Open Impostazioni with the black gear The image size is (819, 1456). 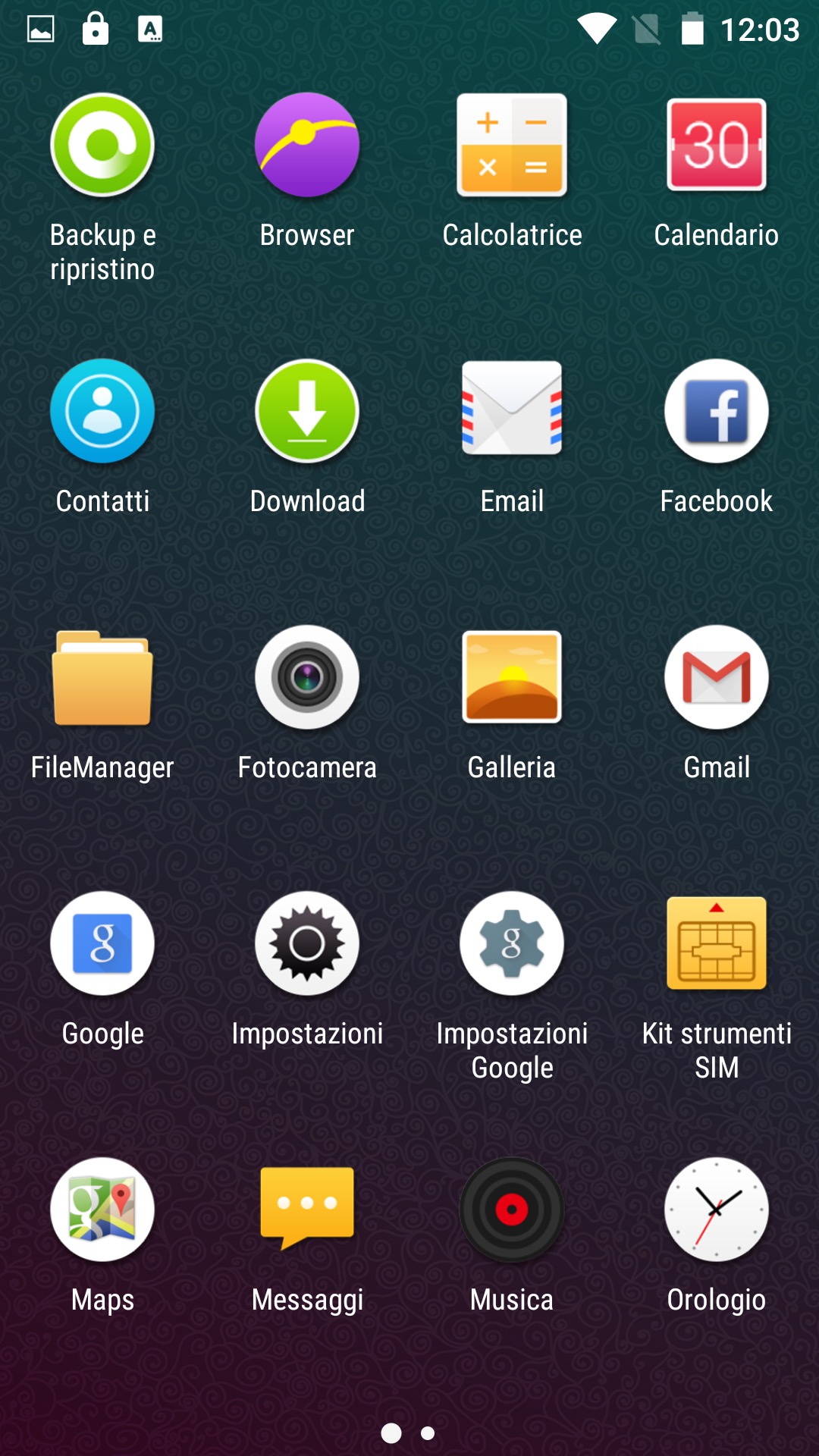[x=307, y=943]
